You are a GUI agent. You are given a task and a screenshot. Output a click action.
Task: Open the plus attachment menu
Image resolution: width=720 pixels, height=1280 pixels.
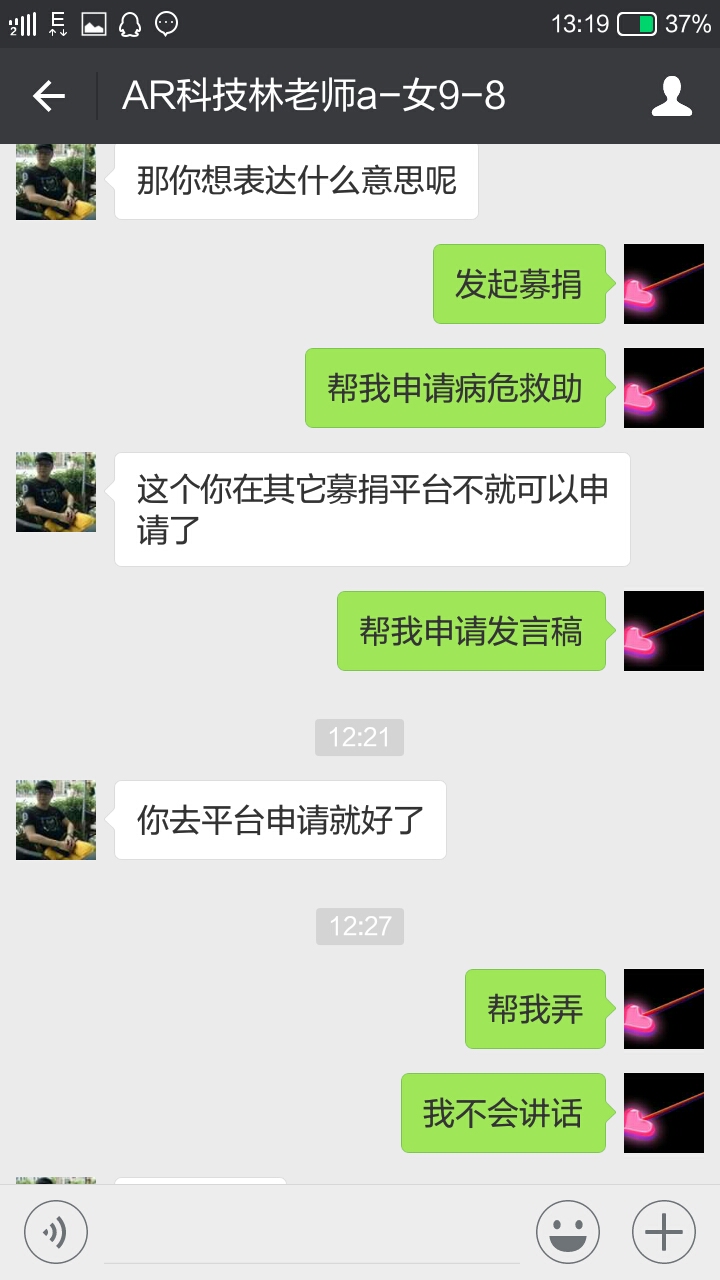[x=663, y=1232]
